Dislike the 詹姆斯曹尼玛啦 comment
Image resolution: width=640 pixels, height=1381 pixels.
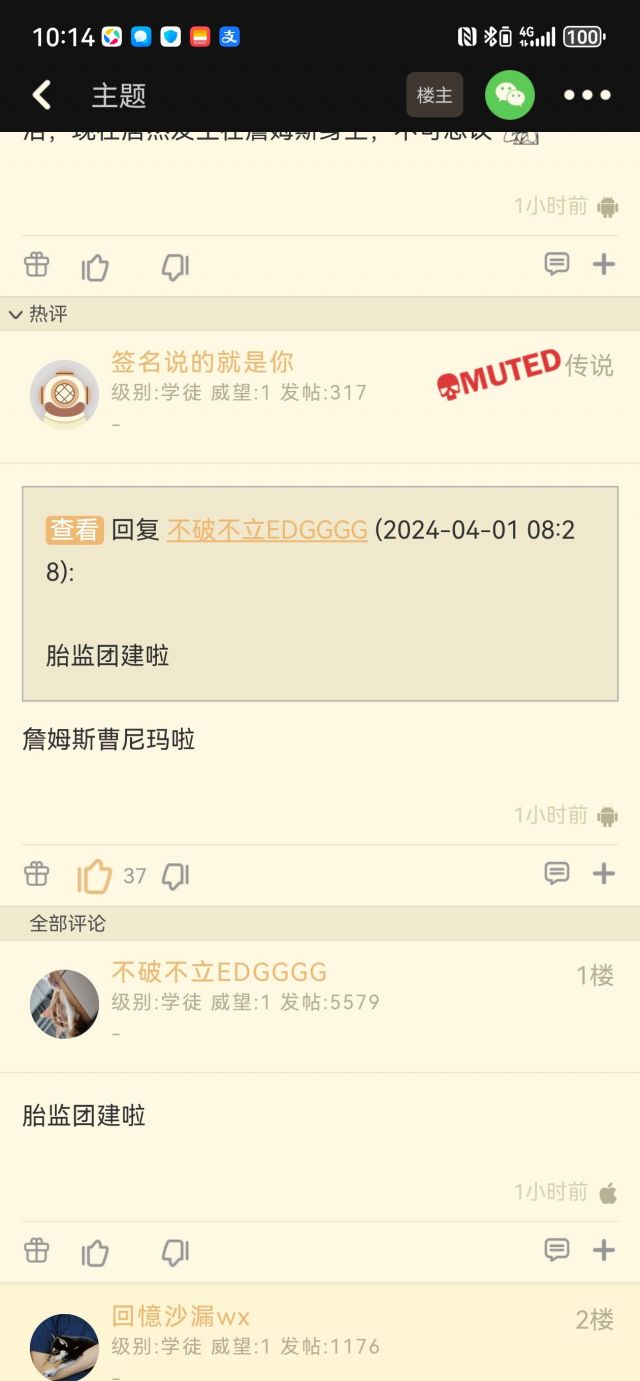175,876
